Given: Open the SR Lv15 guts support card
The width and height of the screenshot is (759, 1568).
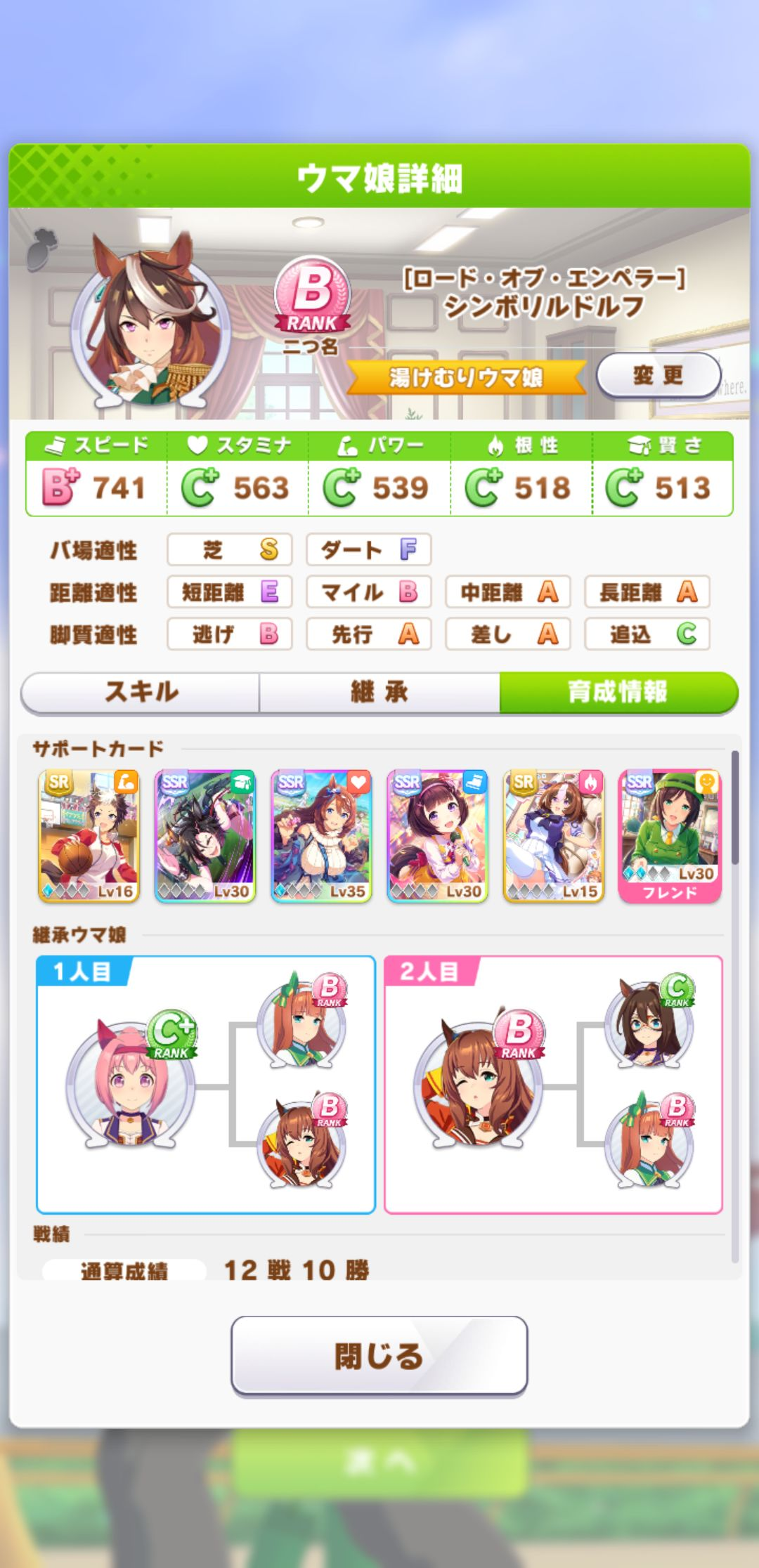Looking at the screenshot, I should click(553, 835).
